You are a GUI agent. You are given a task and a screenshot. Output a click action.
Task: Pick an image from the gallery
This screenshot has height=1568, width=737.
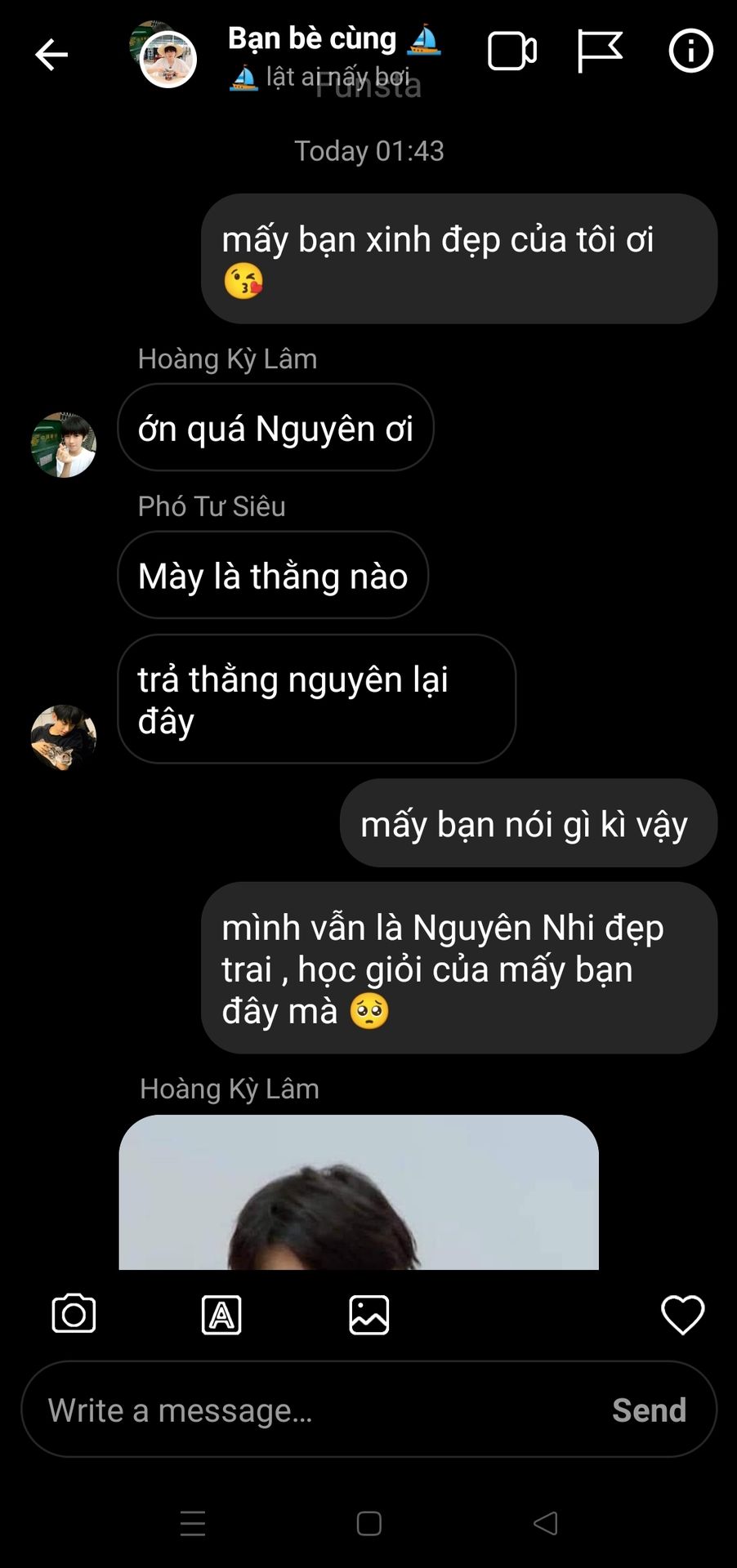369,1315
